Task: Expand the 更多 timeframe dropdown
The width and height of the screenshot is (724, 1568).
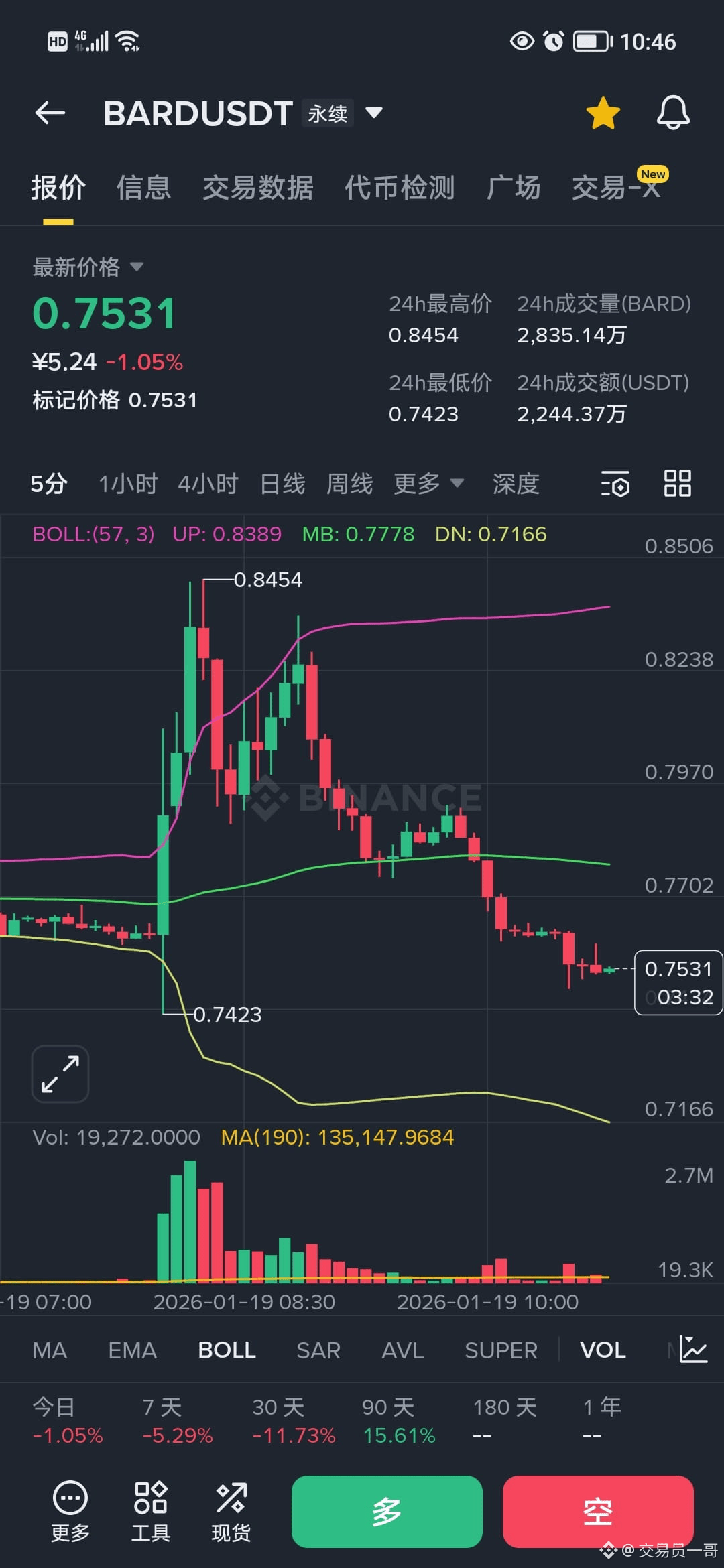Action: coord(429,484)
